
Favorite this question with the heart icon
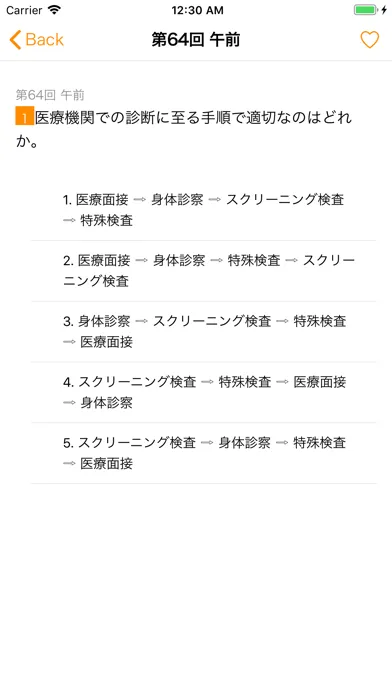pos(369,40)
